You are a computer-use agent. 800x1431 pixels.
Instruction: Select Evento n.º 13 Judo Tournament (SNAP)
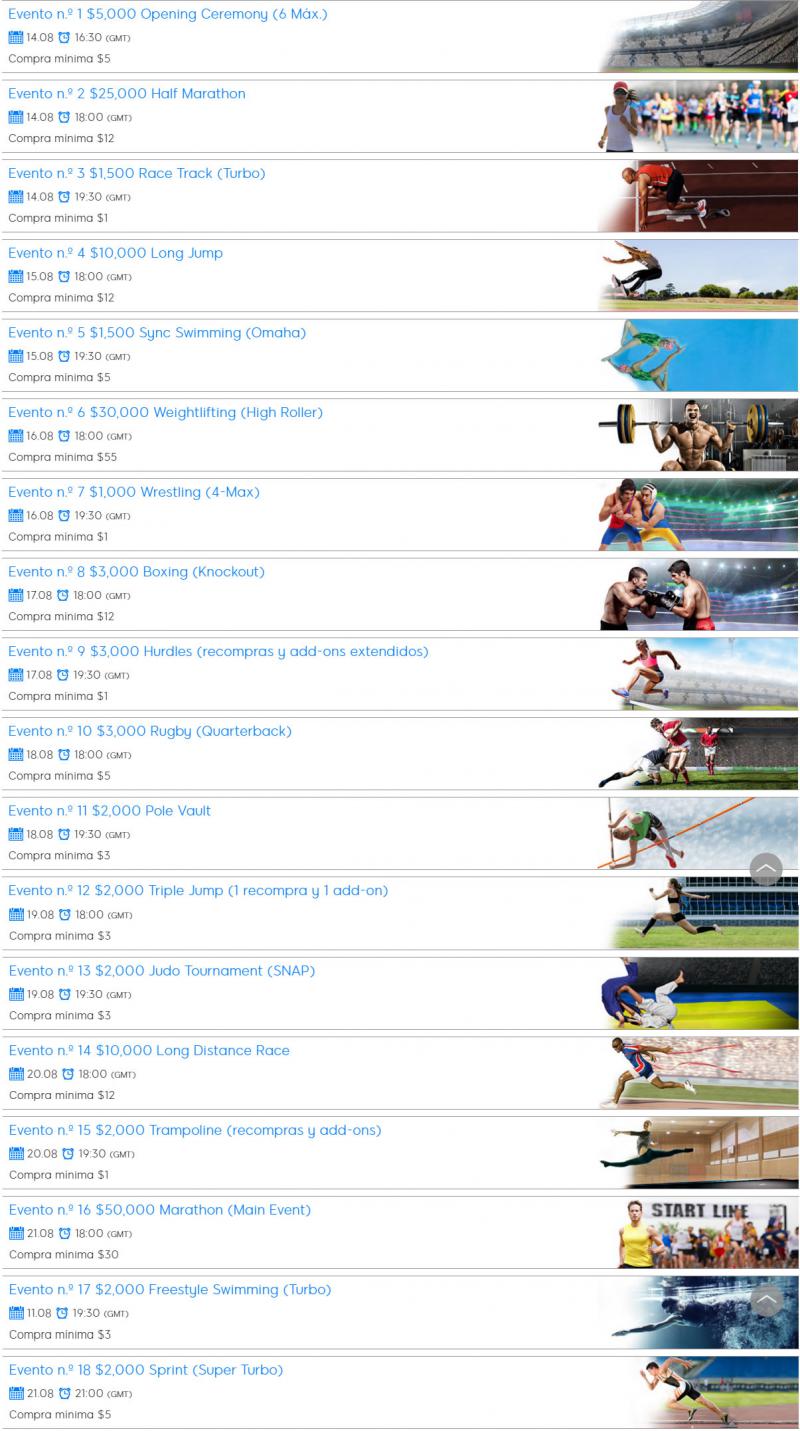coord(162,971)
